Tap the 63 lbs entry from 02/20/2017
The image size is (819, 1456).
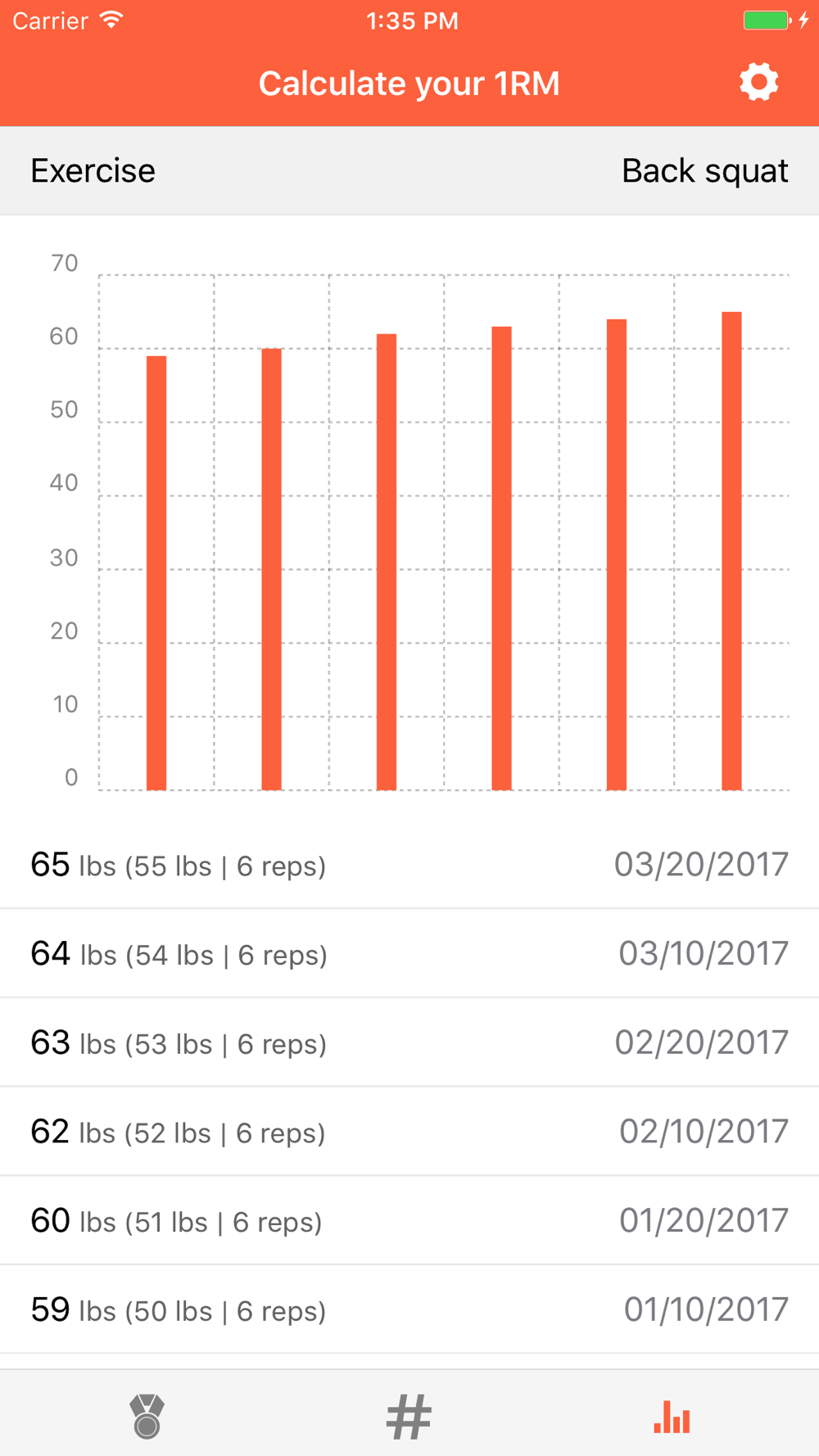409,1042
